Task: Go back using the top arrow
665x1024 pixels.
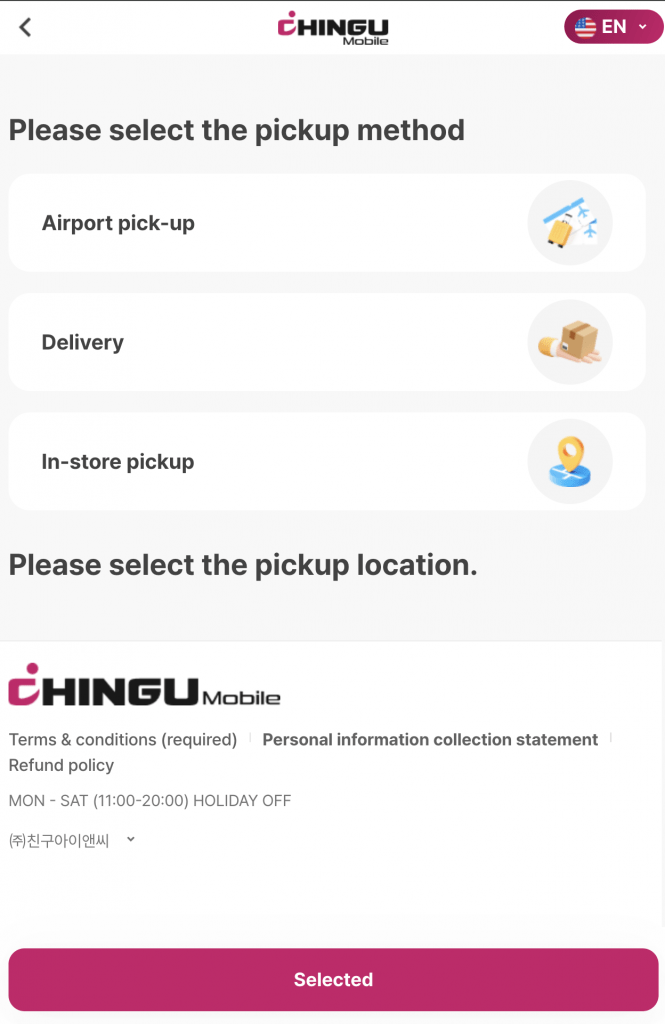Action: (26, 27)
